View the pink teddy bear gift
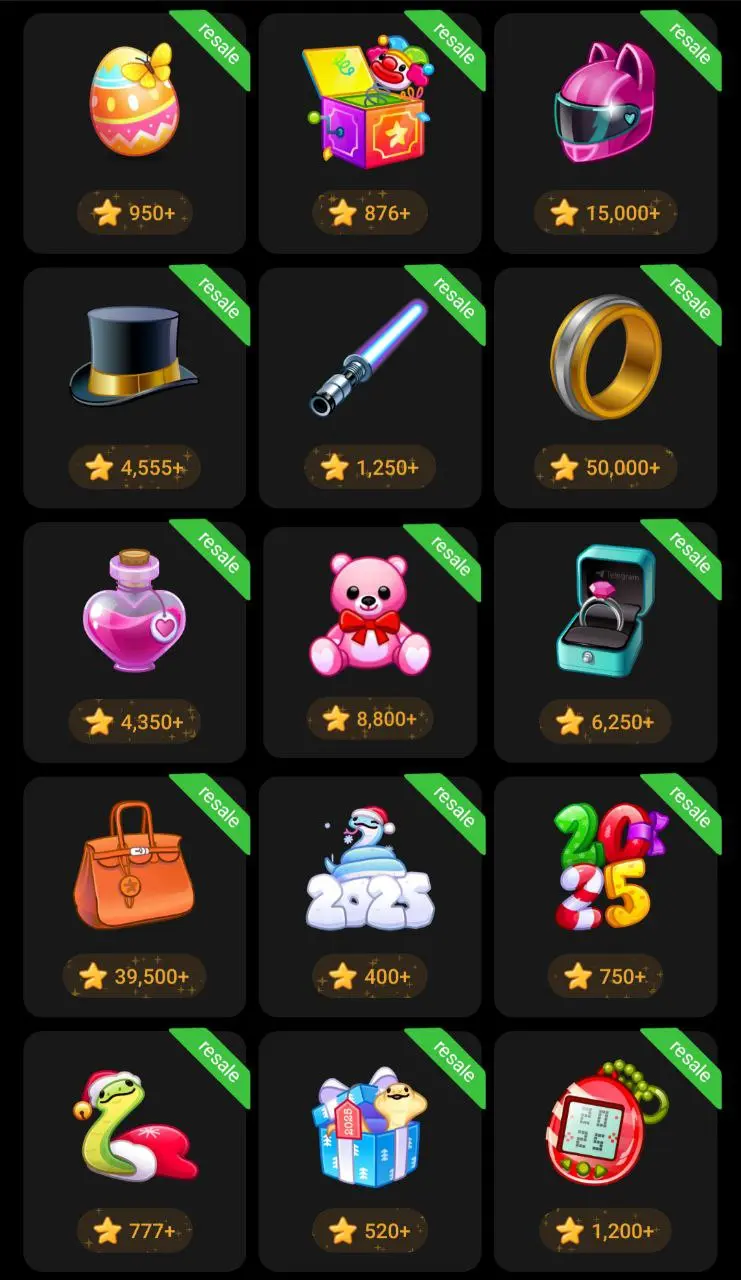This screenshot has width=741, height=1280. click(369, 641)
